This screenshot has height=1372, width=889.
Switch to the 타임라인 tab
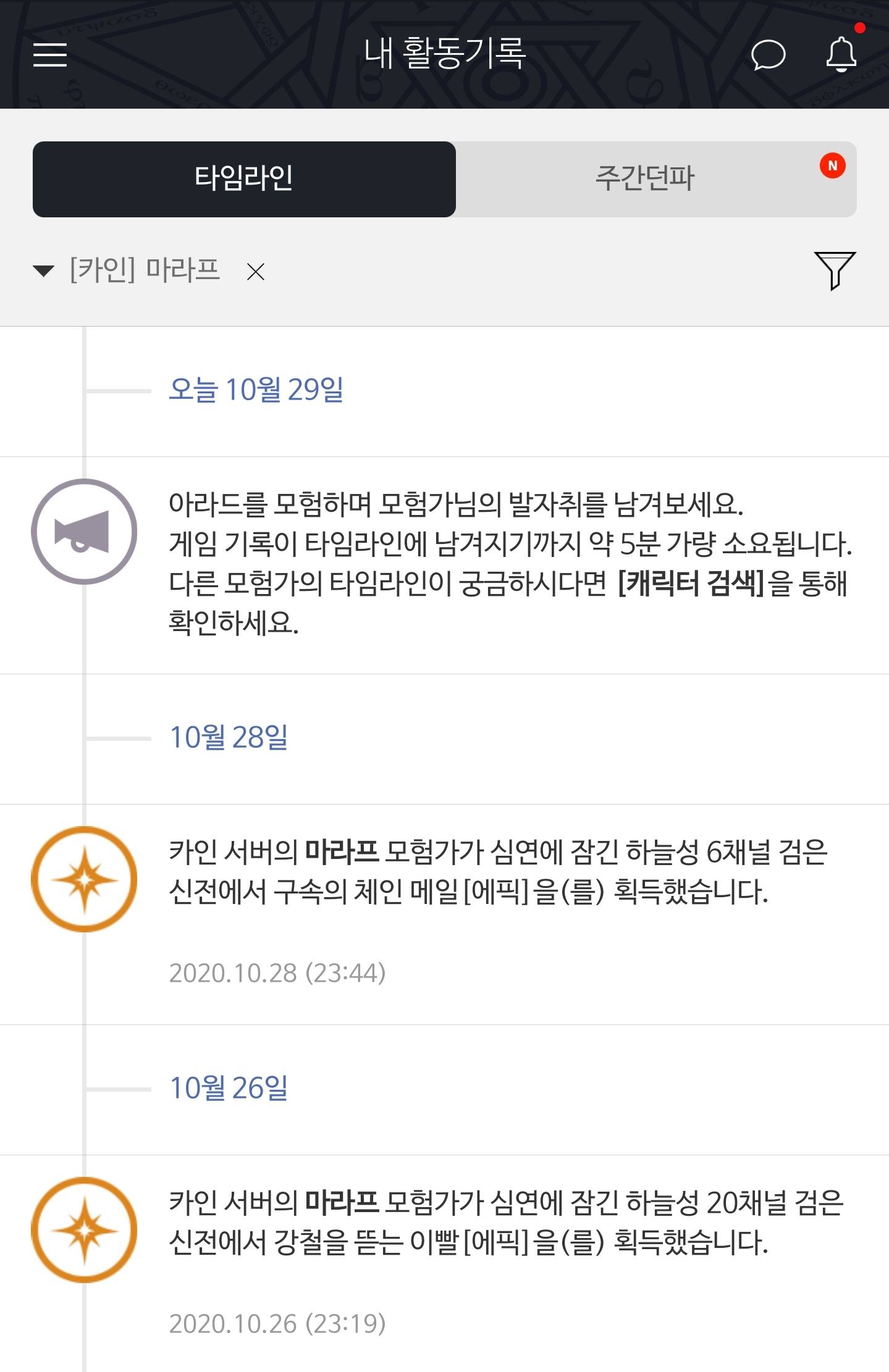click(x=244, y=179)
